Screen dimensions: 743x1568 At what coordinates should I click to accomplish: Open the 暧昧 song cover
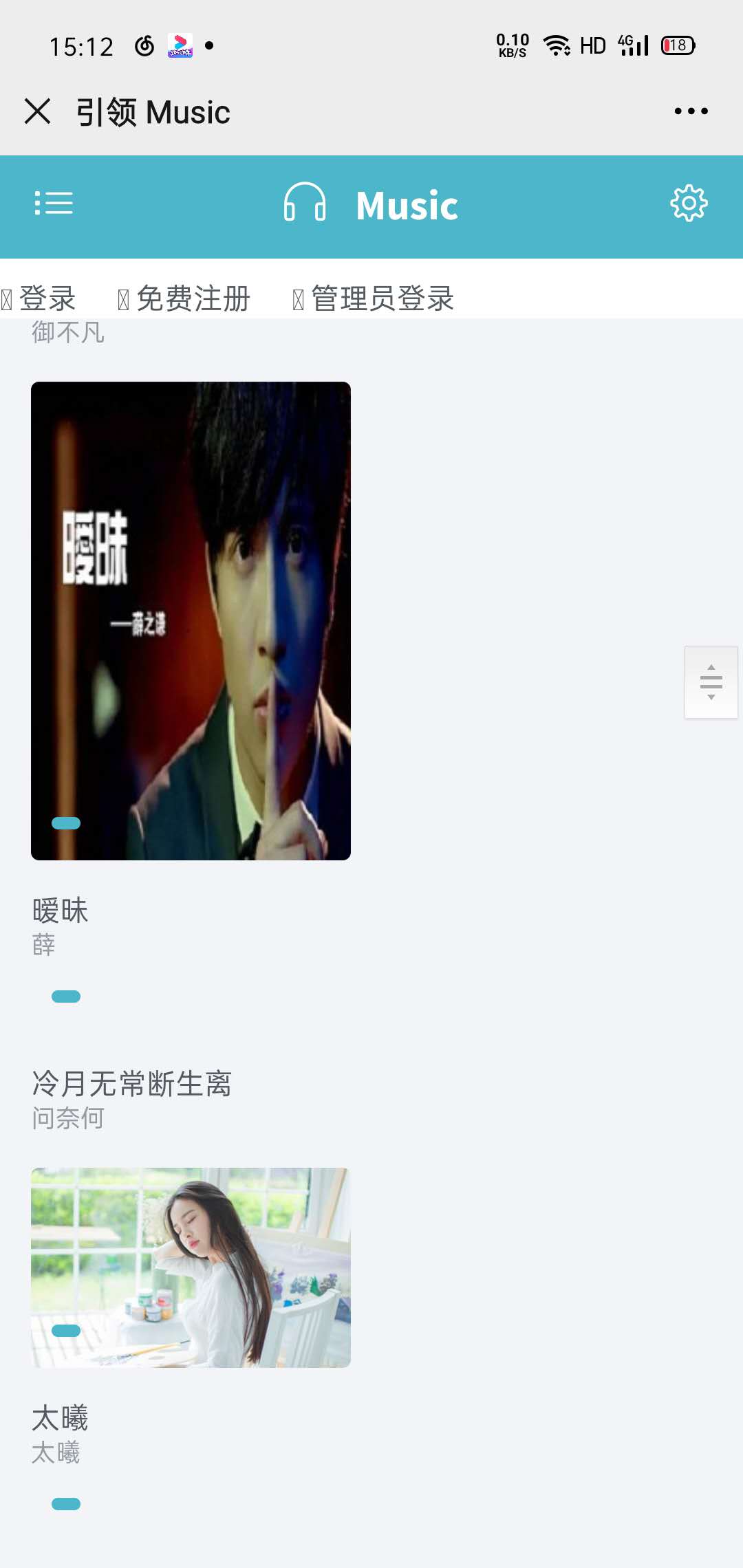pos(191,620)
